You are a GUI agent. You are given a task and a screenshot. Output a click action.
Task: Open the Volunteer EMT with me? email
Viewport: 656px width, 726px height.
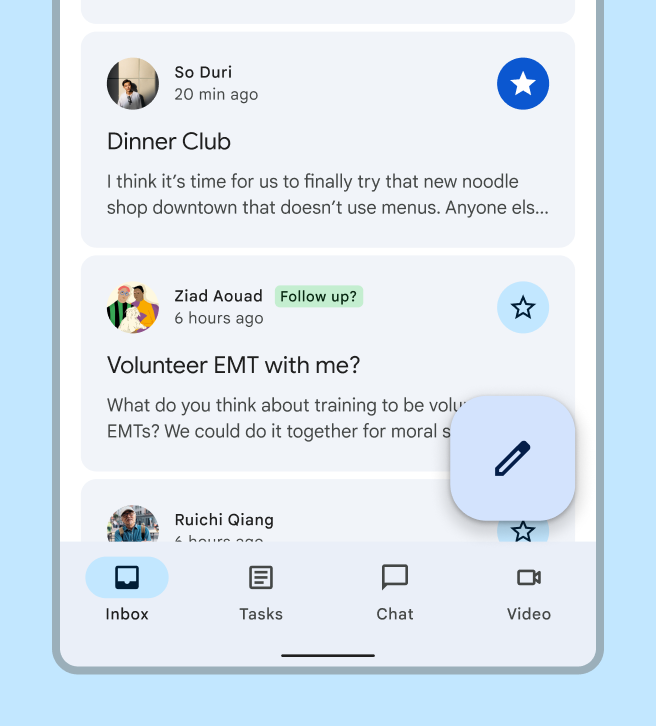tap(270, 390)
